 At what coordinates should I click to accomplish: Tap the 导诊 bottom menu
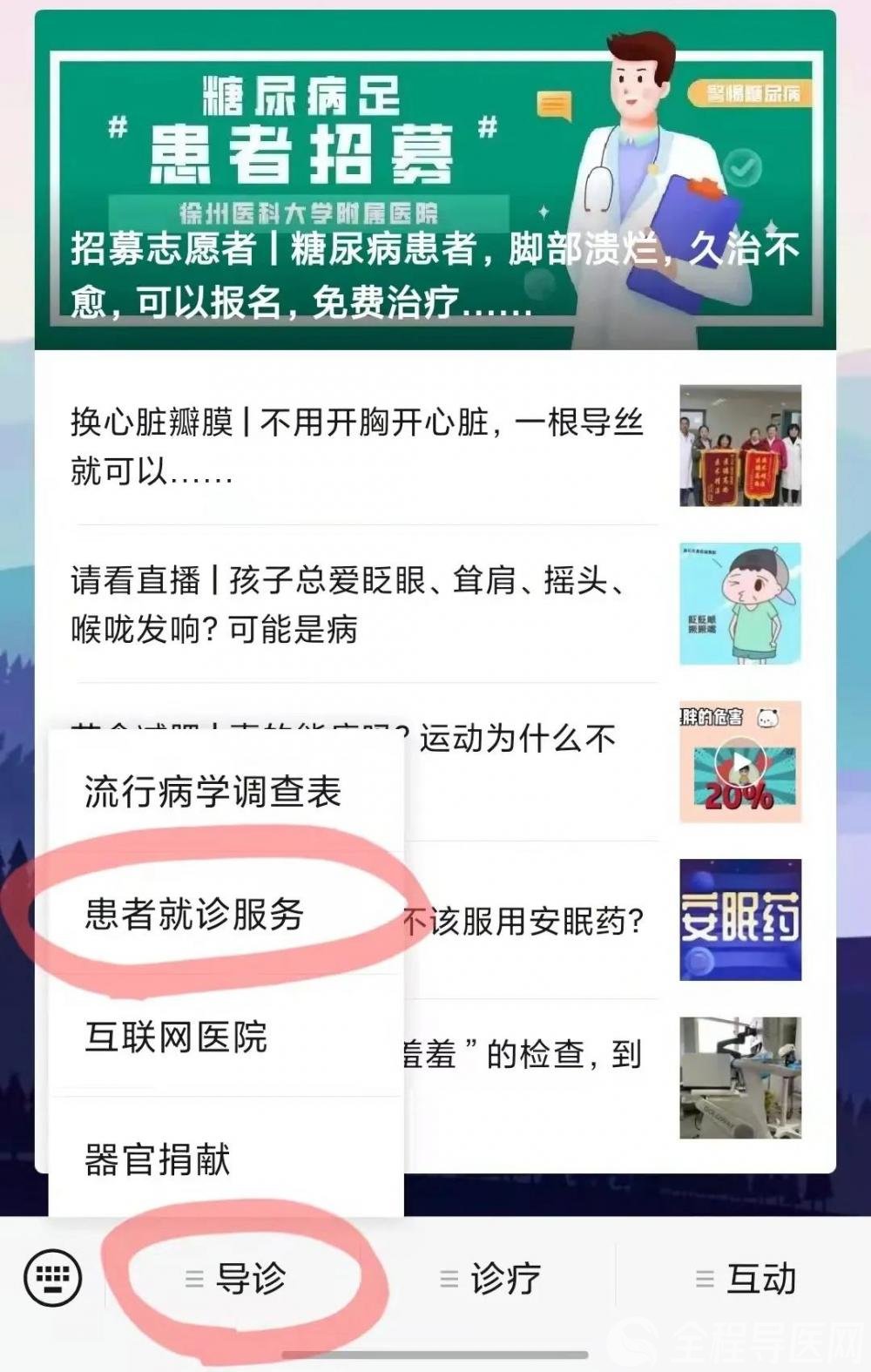[x=235, y=1278]
